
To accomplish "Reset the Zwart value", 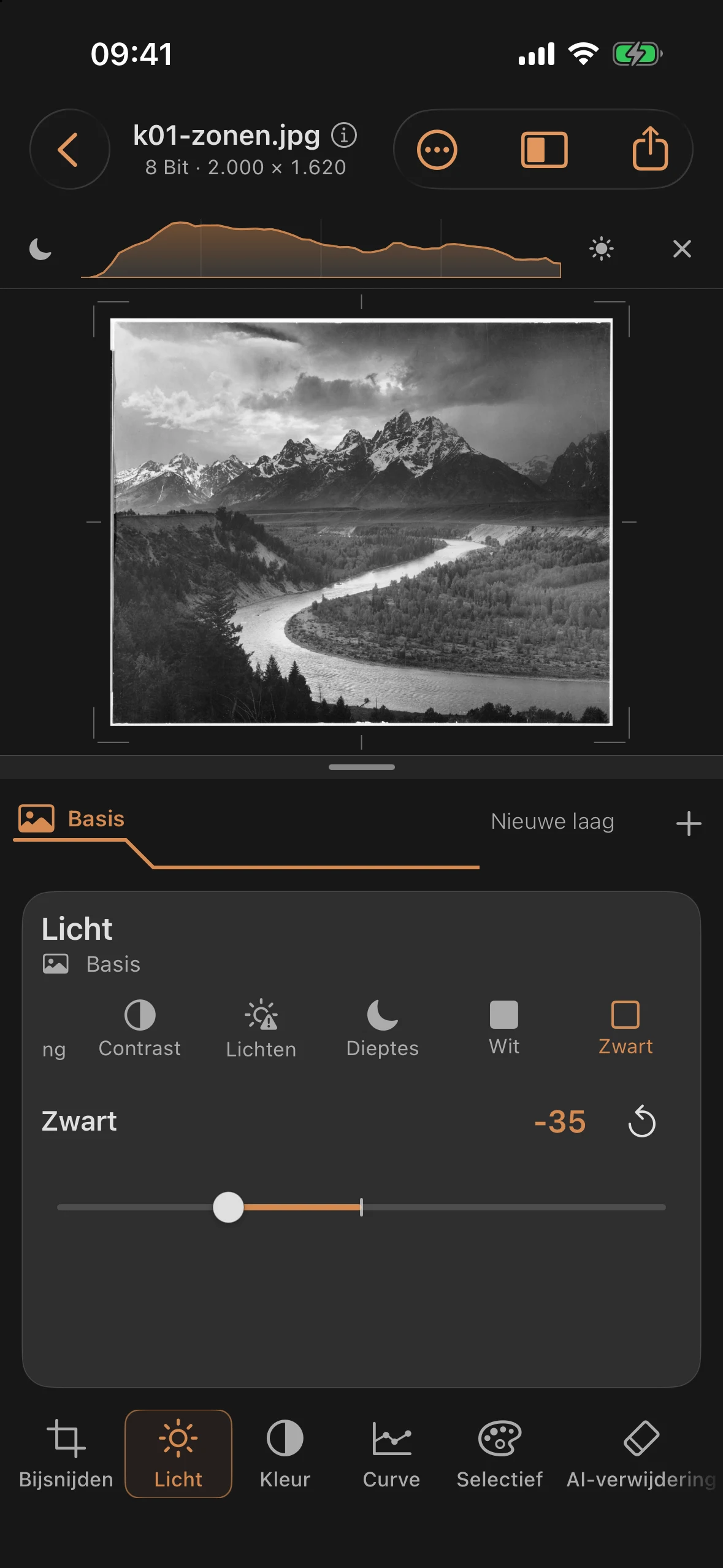I will [642, 1121].
